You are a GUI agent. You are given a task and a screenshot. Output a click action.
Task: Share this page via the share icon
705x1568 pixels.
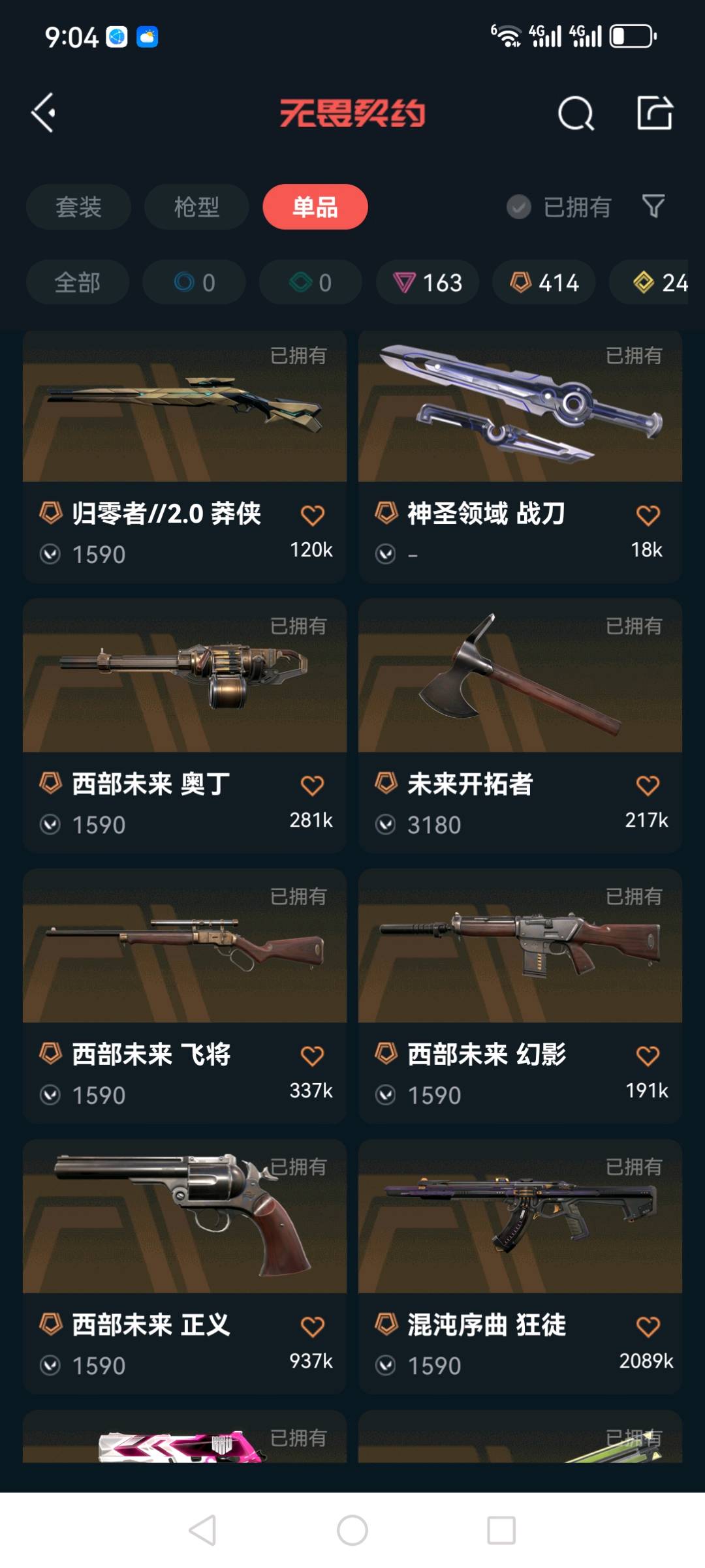(655, 113)
